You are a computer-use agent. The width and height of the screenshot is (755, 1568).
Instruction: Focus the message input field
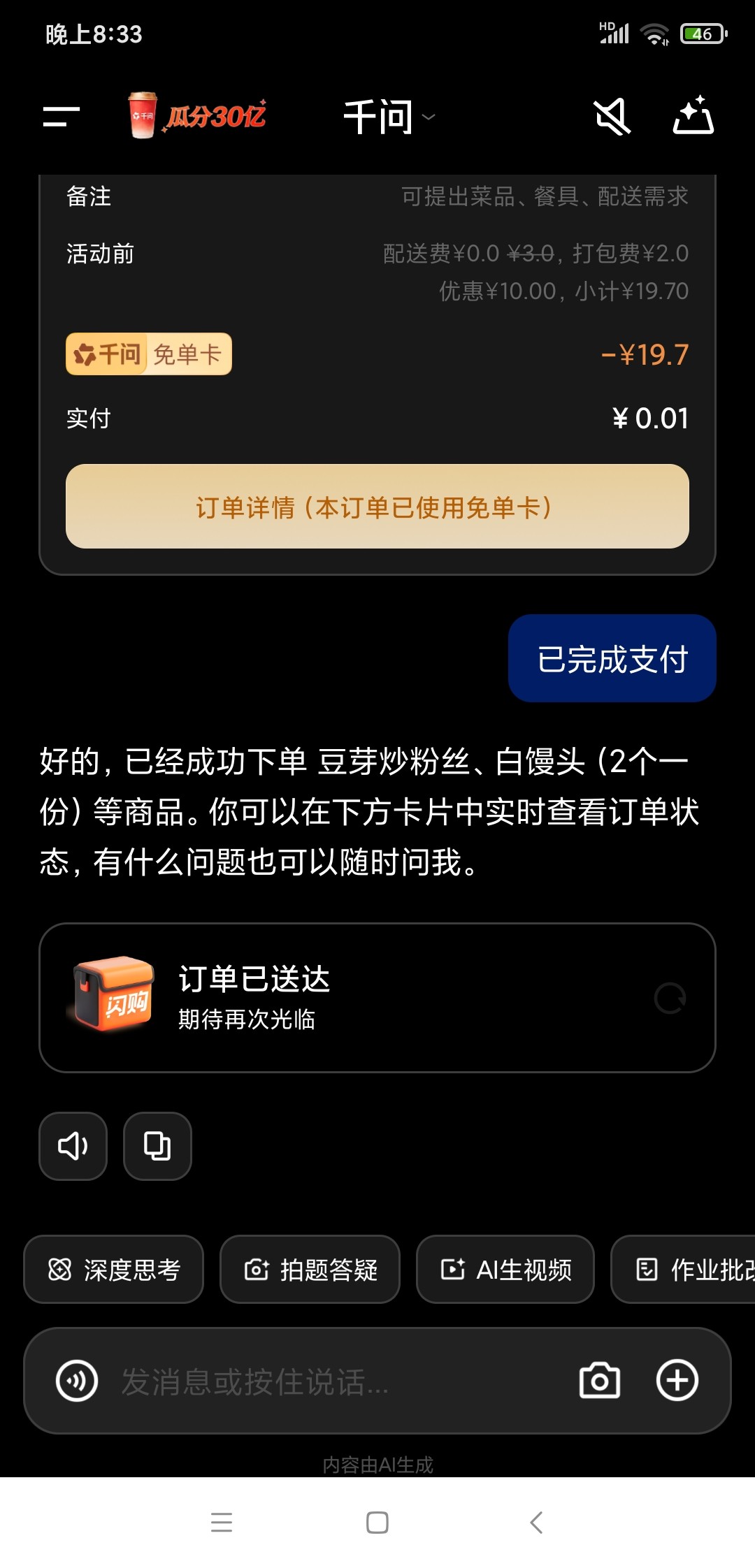coord(336,1381)
